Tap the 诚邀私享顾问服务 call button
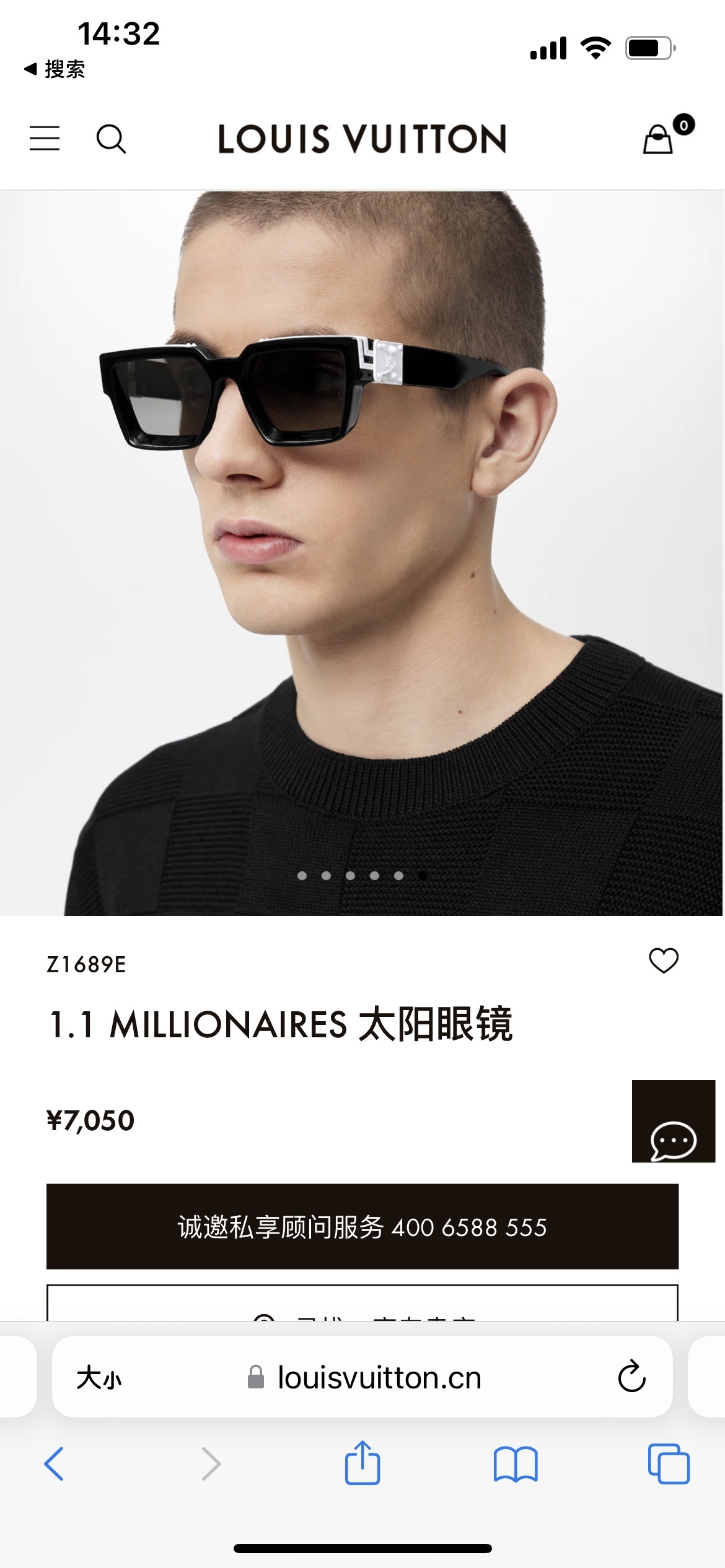This screenshot has height=1568, width=725. pyautogui.click(x=362, y=1227)
